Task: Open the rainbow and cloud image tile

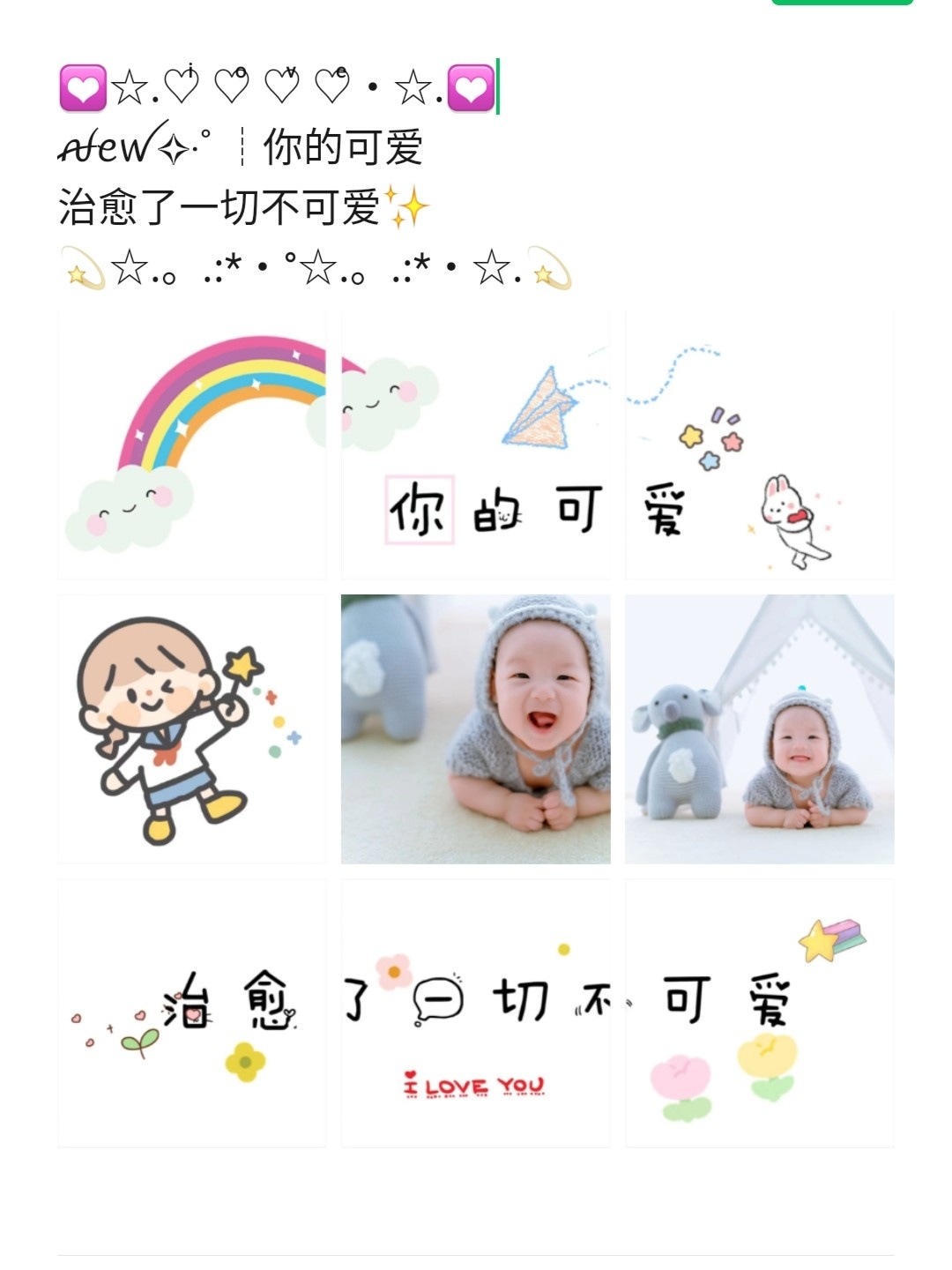Action: [192, 444]
